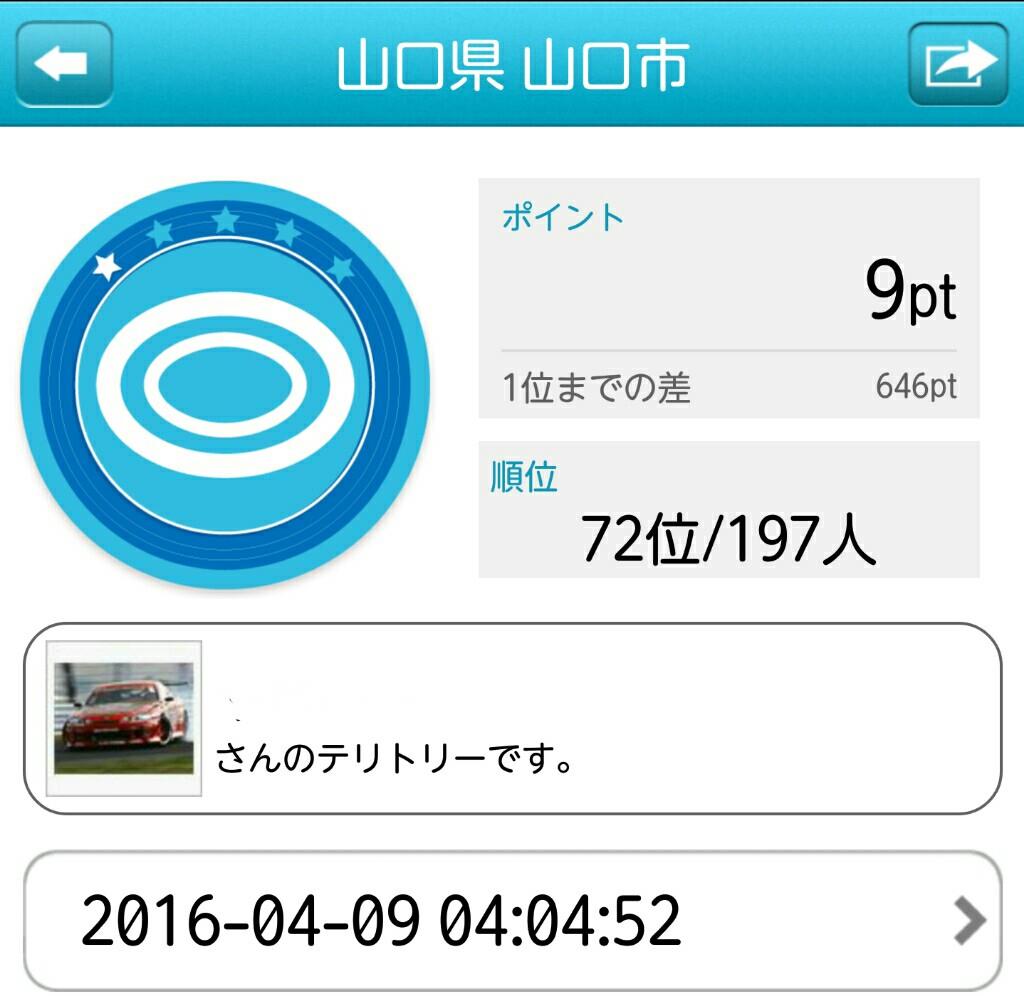Share the 山口市 territory page
The image size is (1024, 996).
[x=957, y=65]
